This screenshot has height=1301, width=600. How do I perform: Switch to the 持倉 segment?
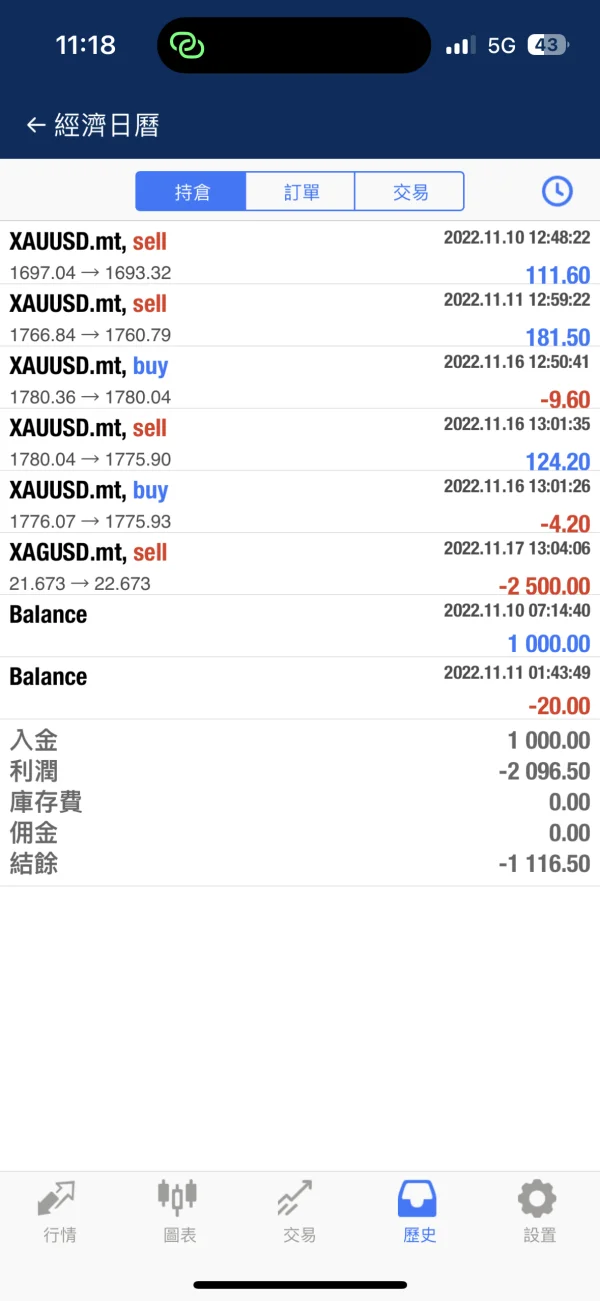coord(191,191)
